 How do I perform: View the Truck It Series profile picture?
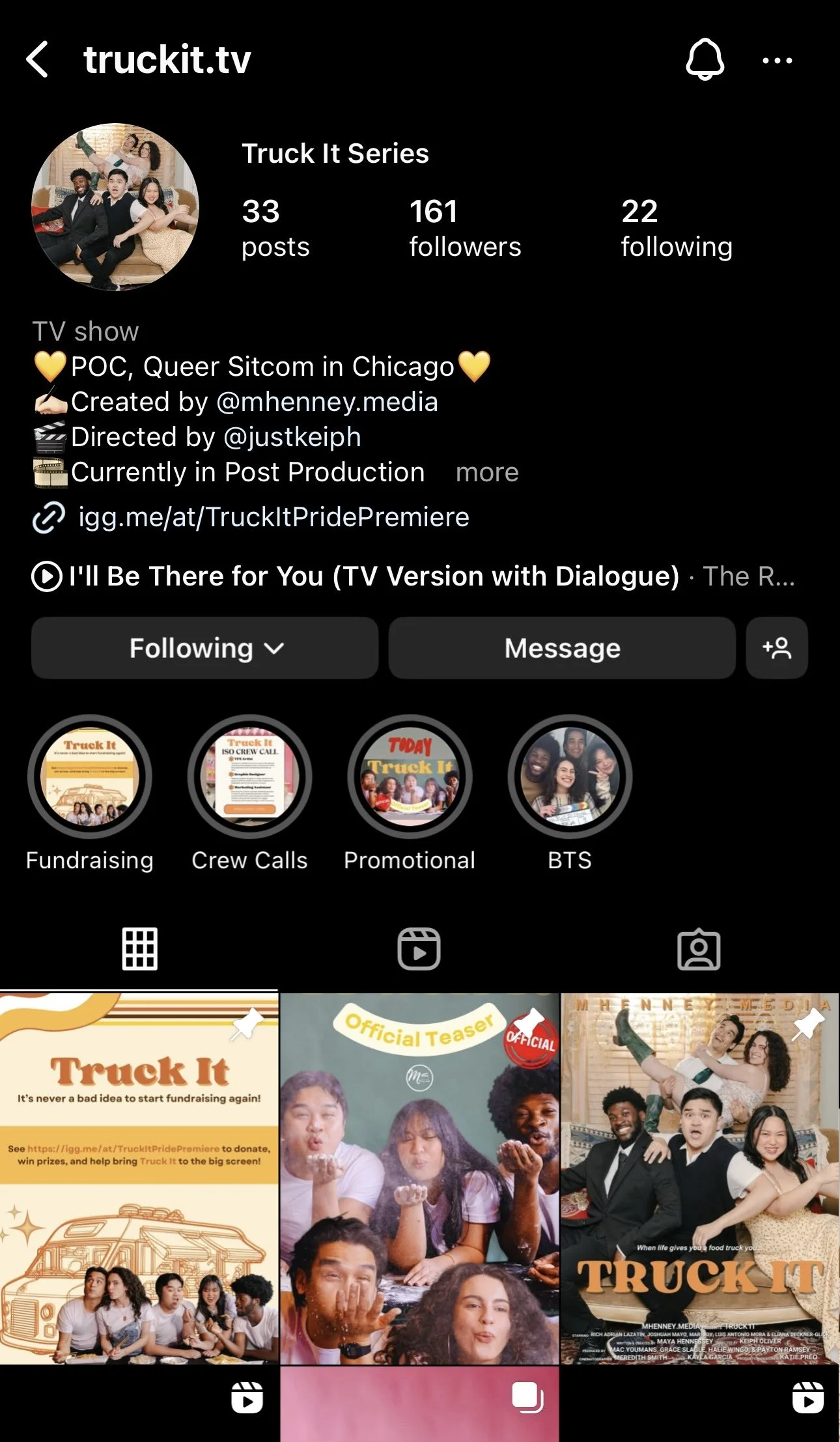point(115,207)
